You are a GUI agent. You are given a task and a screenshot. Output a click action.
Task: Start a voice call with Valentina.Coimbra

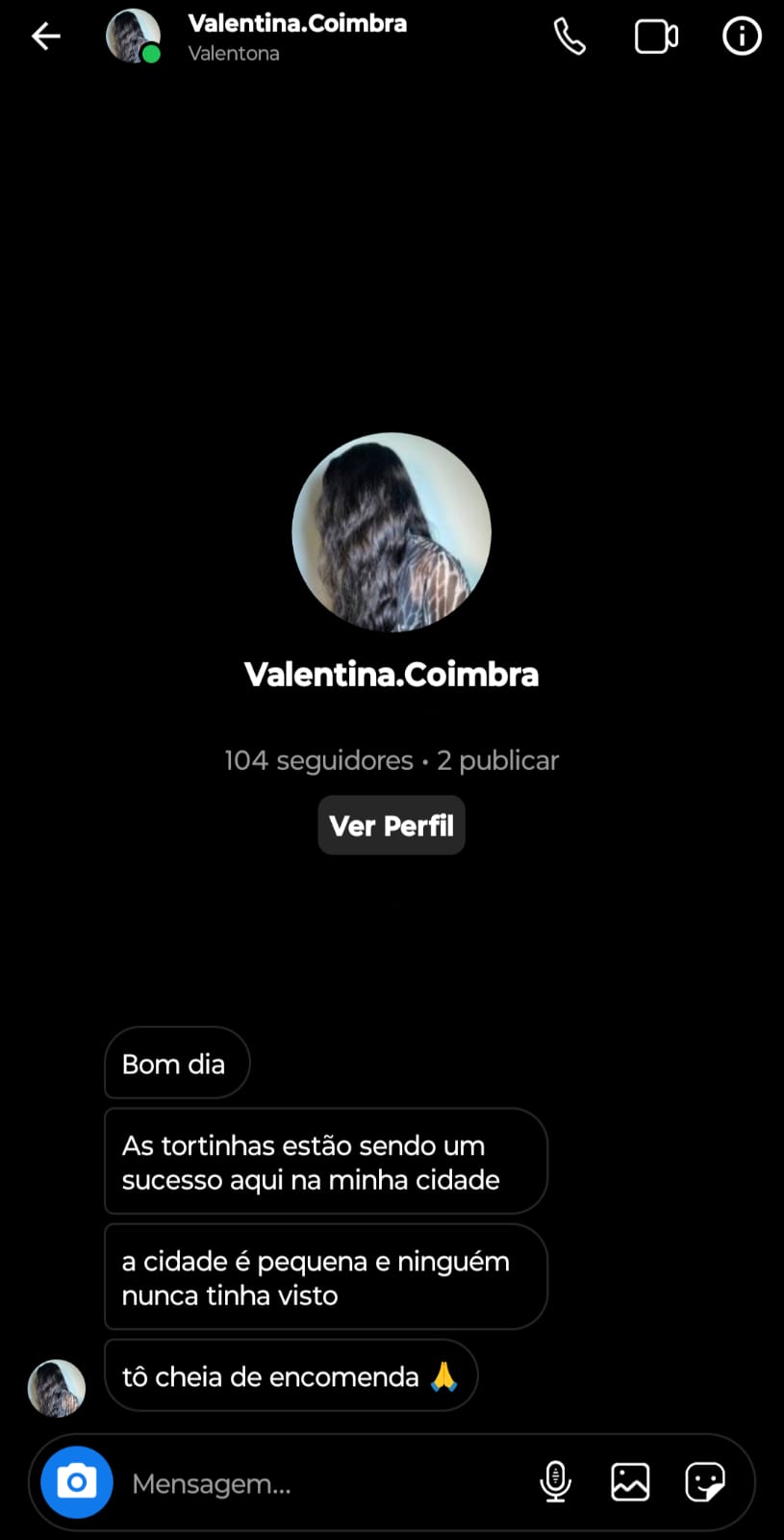569,37
